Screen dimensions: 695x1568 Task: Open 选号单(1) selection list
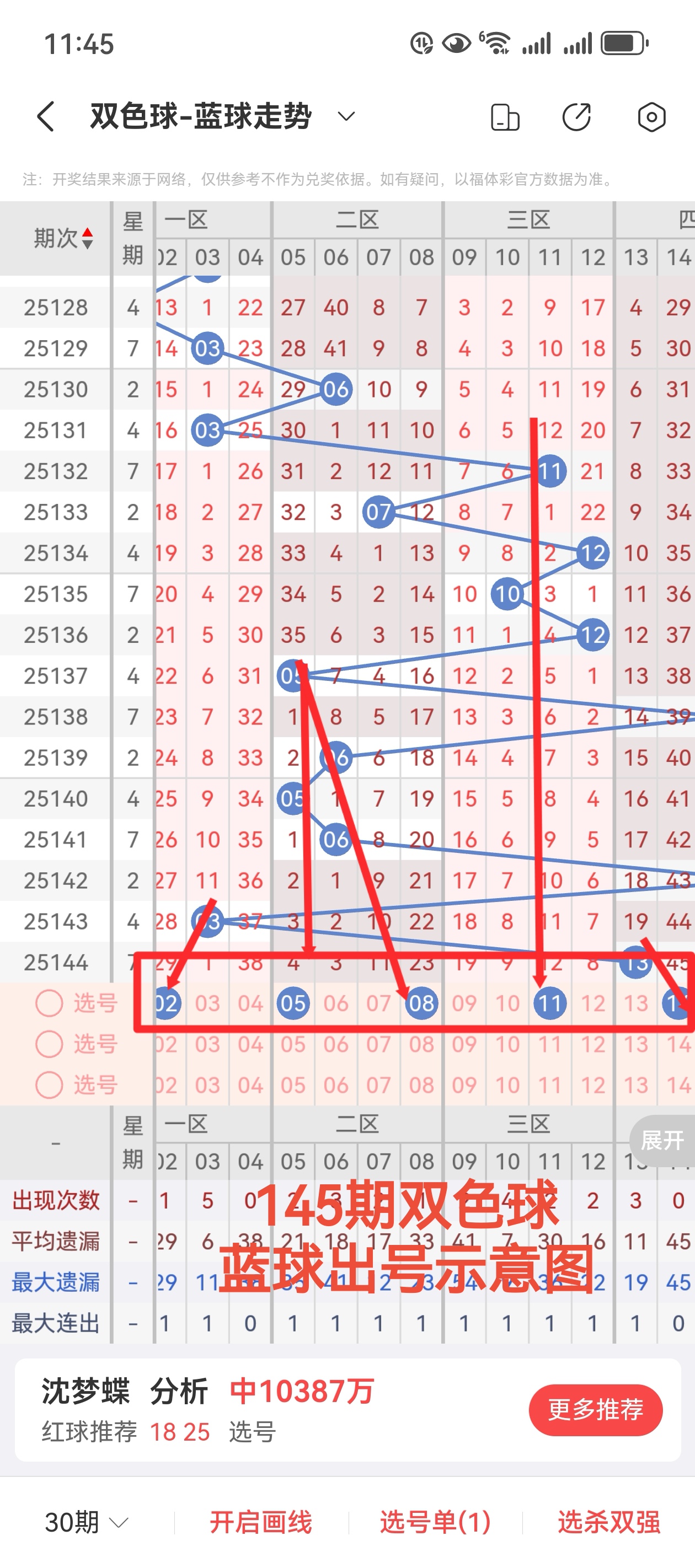[435, 1522]
